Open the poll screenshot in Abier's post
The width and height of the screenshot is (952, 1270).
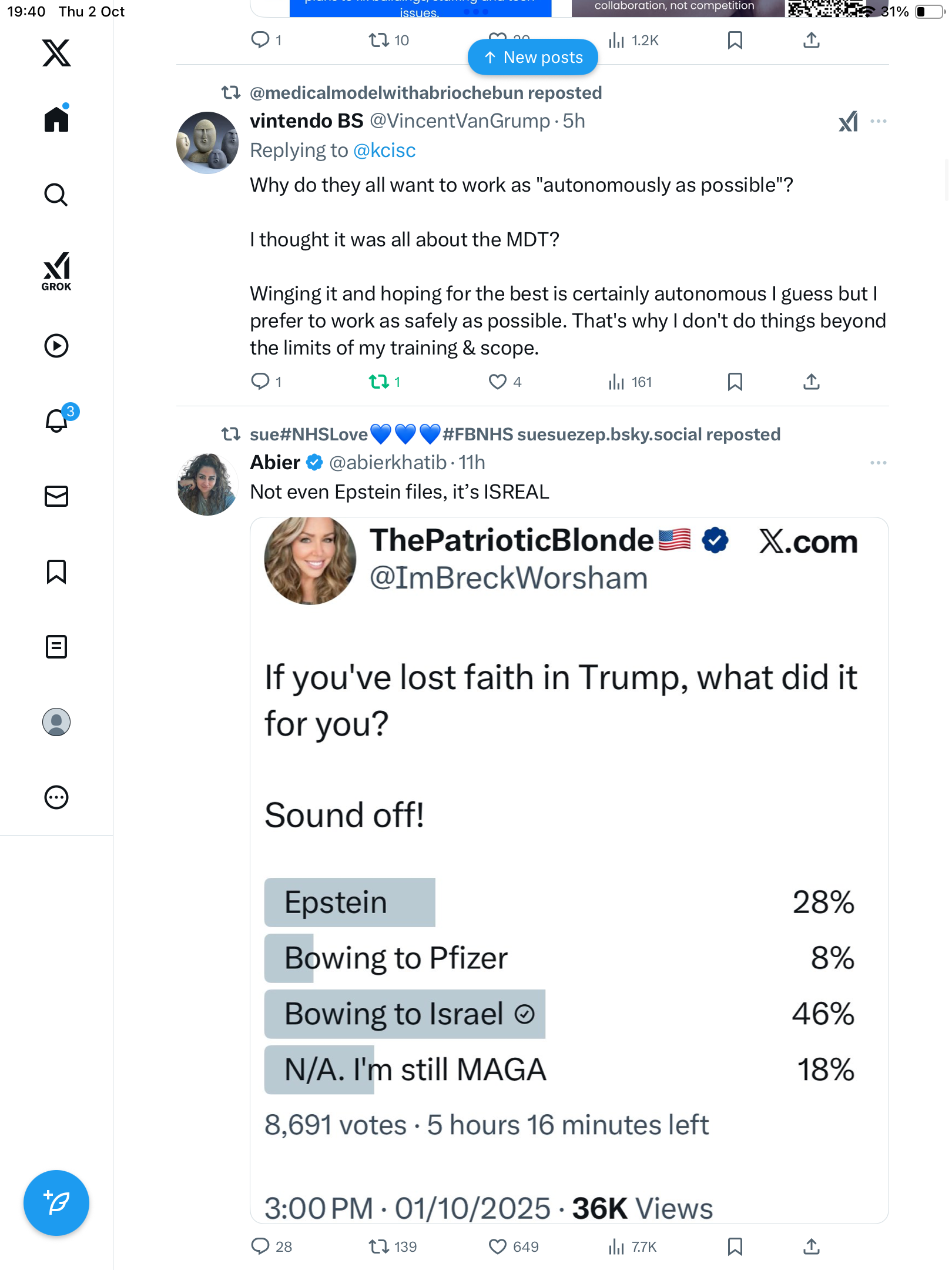[x=569, y=870]
